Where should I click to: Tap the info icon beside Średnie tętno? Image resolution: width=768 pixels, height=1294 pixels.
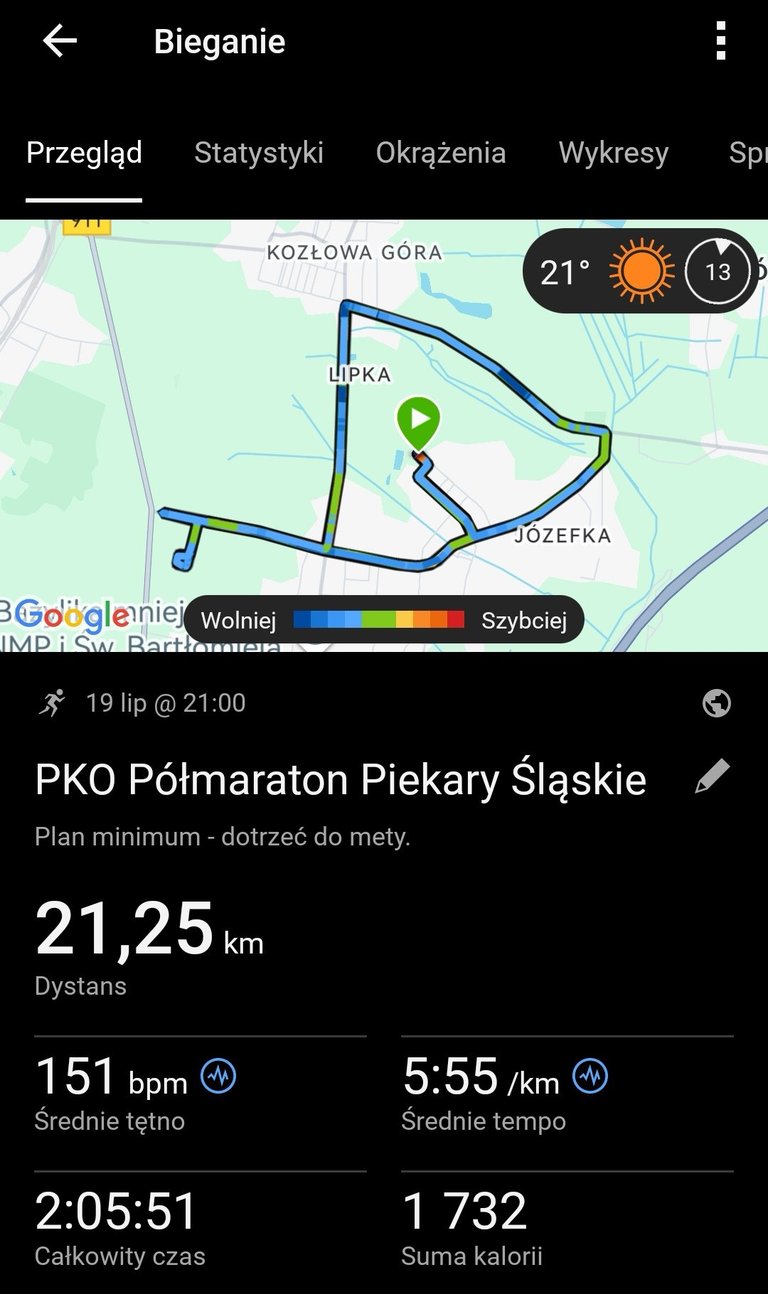pyautogui.click(x=219, y=1077)
